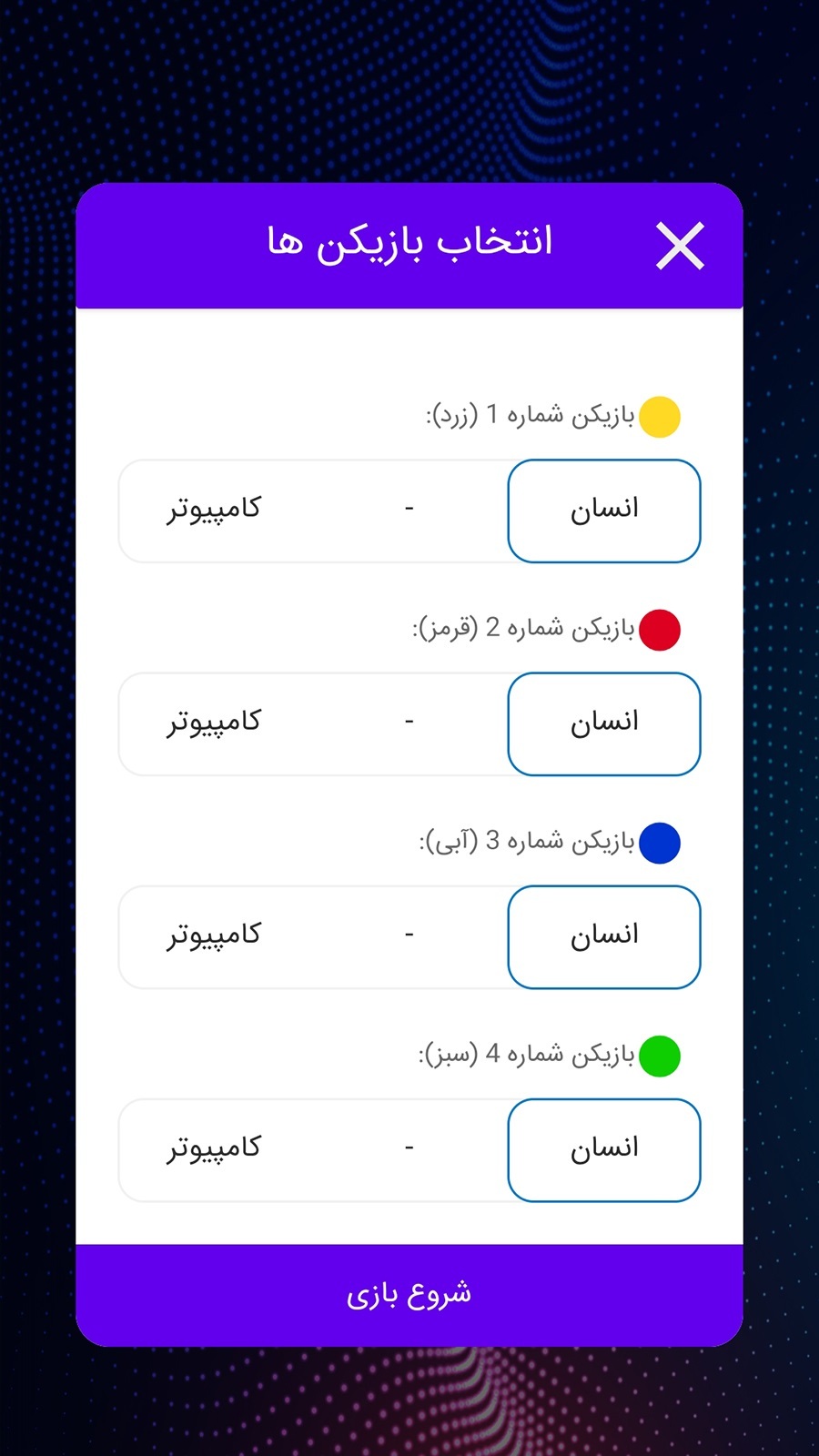Viewport: 819px width, 1456px height.
Task: Click the بازیکن شماره 3 (آبی) label
Action: [528, 843]
